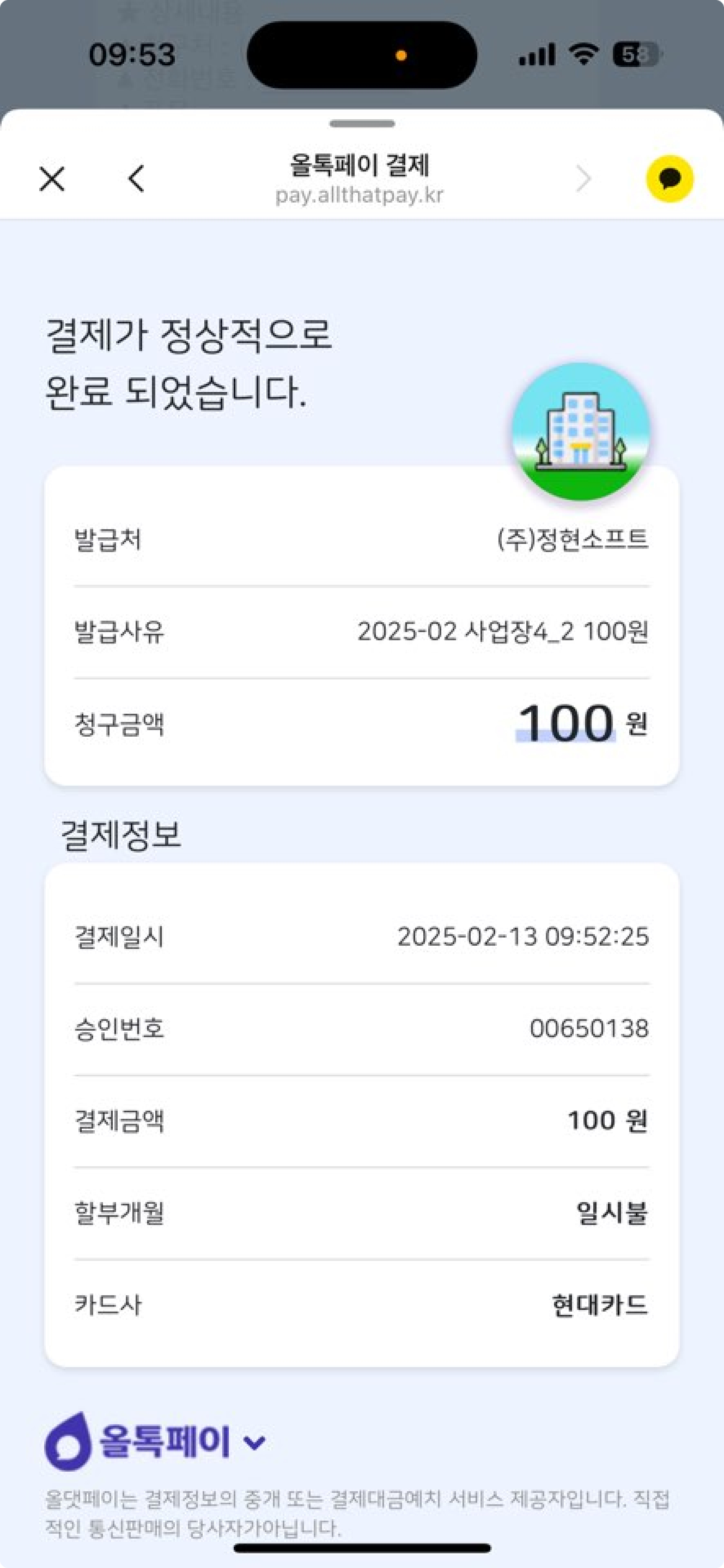
Task: Go forward to the next page
Action: coord(584,179)
